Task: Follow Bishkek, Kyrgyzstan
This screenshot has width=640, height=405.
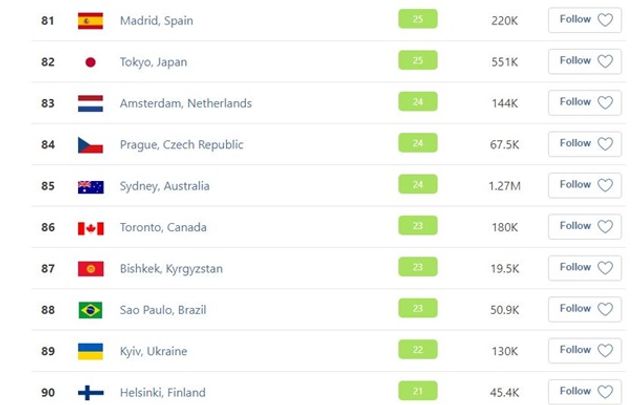Action: coord(584,268)
